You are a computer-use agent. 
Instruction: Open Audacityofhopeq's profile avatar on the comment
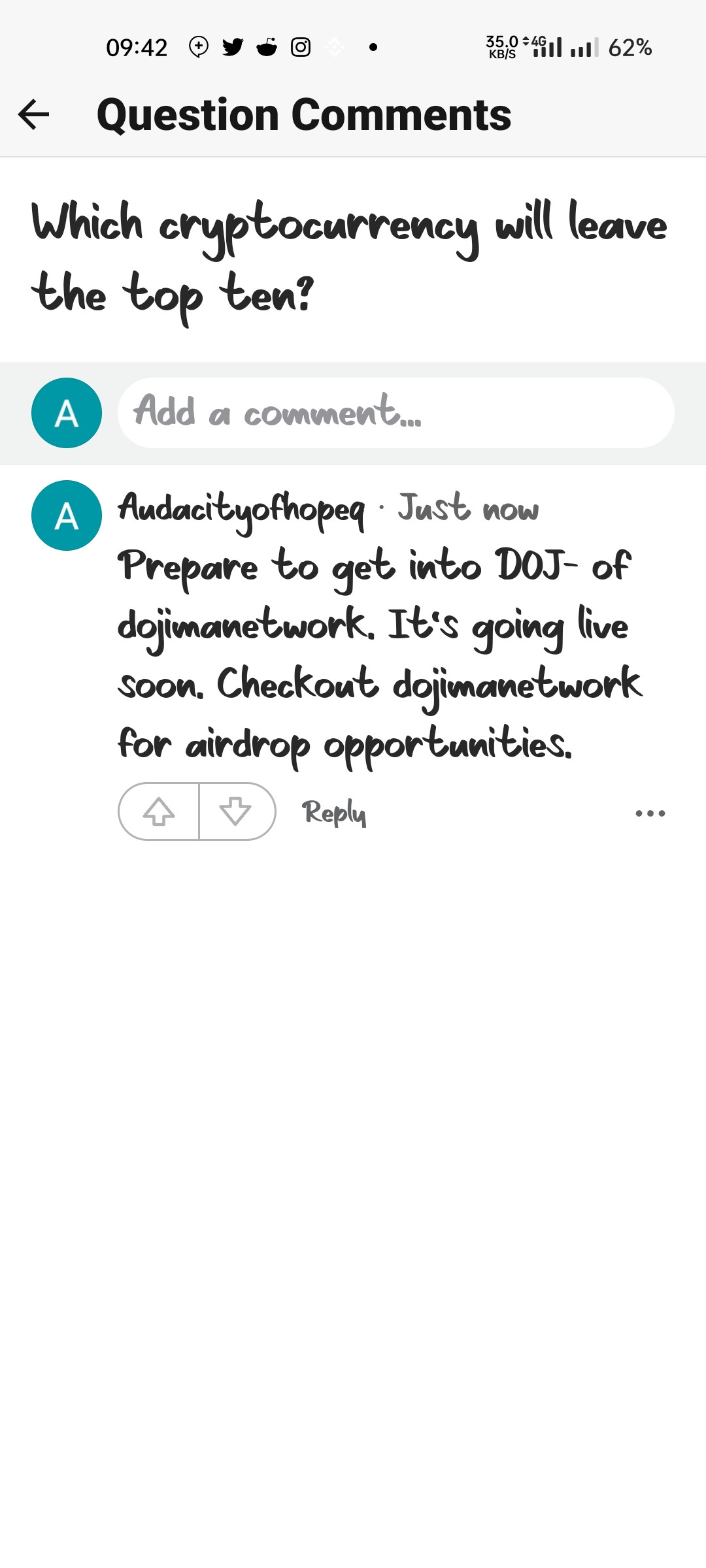click(x=67, y=515)
